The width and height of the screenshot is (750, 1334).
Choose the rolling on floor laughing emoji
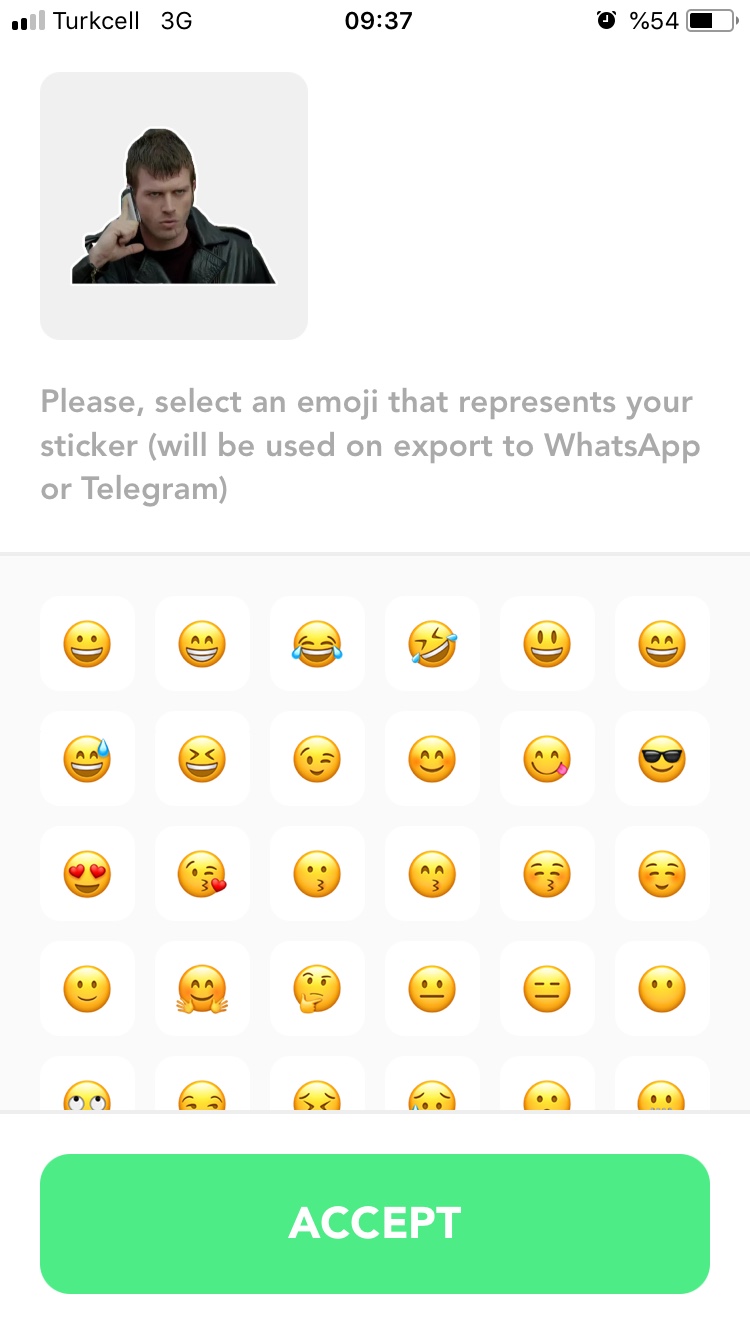pyautogui.click(x=432, y=643)
